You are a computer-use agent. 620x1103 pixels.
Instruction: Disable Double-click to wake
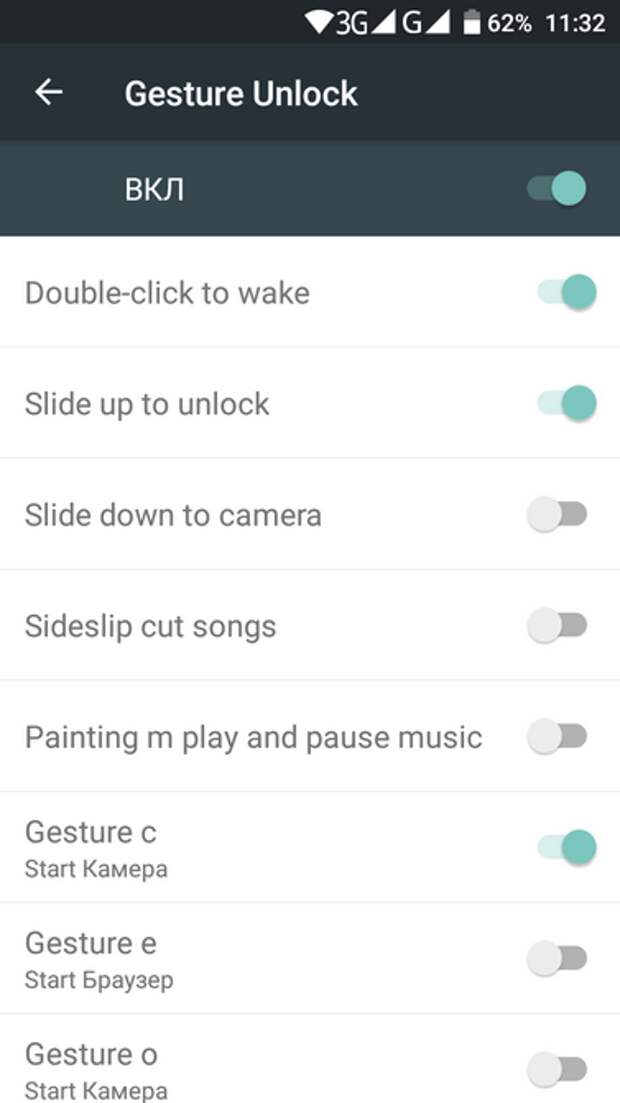(567, 292)
